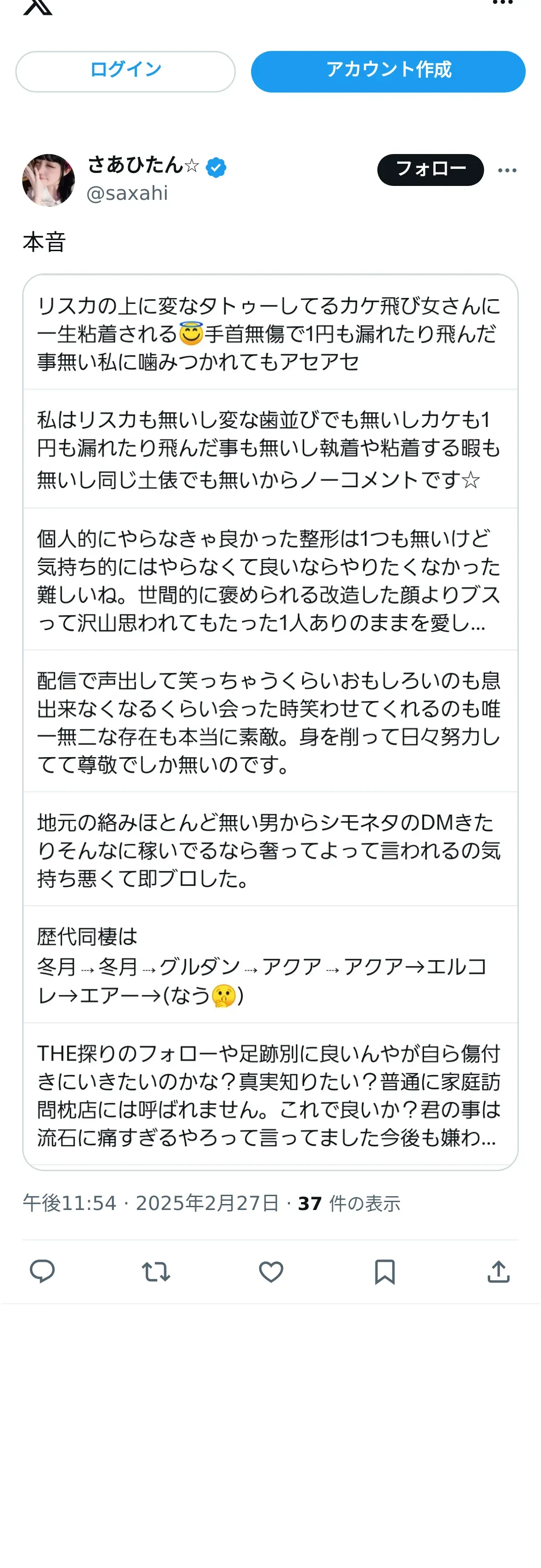Open the quoted post about 整形
541x1568 pixels.
coord(270,580)
